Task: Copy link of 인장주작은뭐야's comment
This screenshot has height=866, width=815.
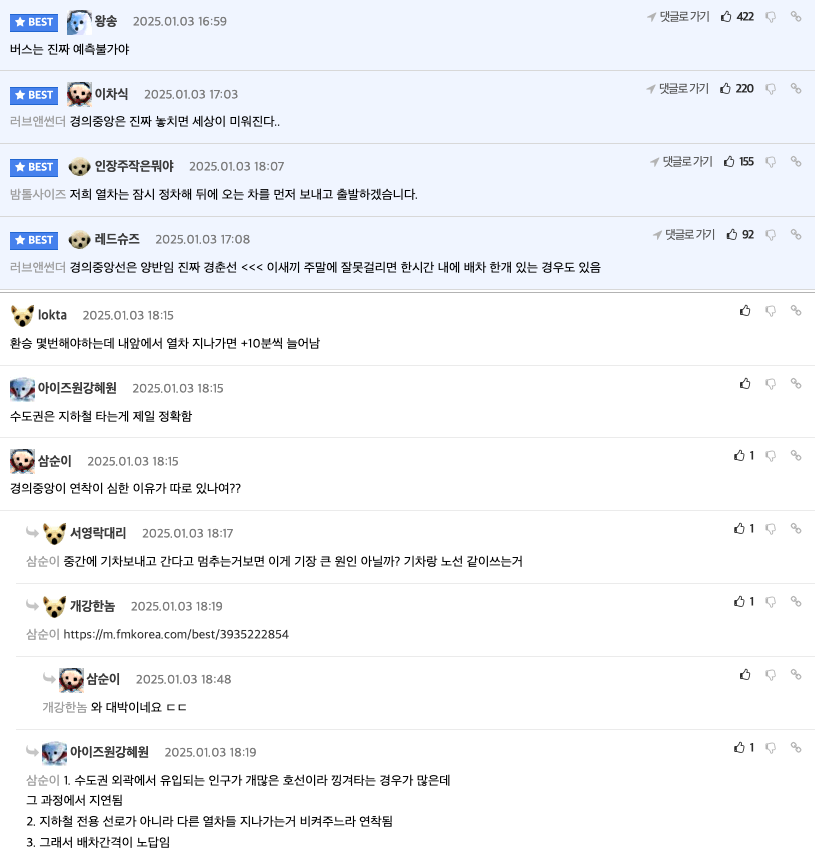Action: pyautogui.click(x=796, y=161)
